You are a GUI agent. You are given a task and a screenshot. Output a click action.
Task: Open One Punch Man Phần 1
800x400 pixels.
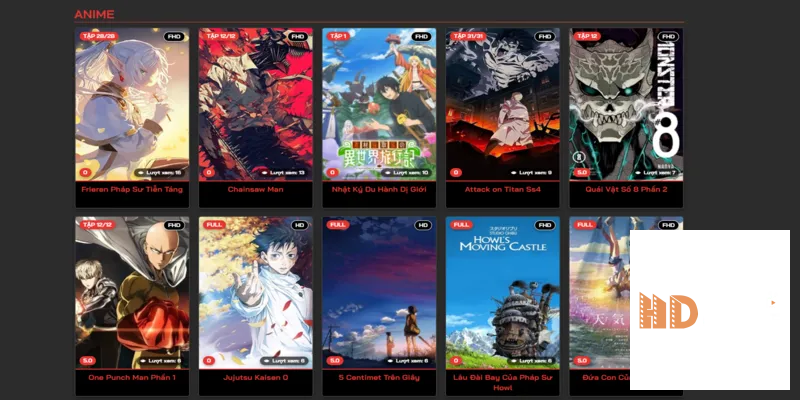(x=132, y=293)
